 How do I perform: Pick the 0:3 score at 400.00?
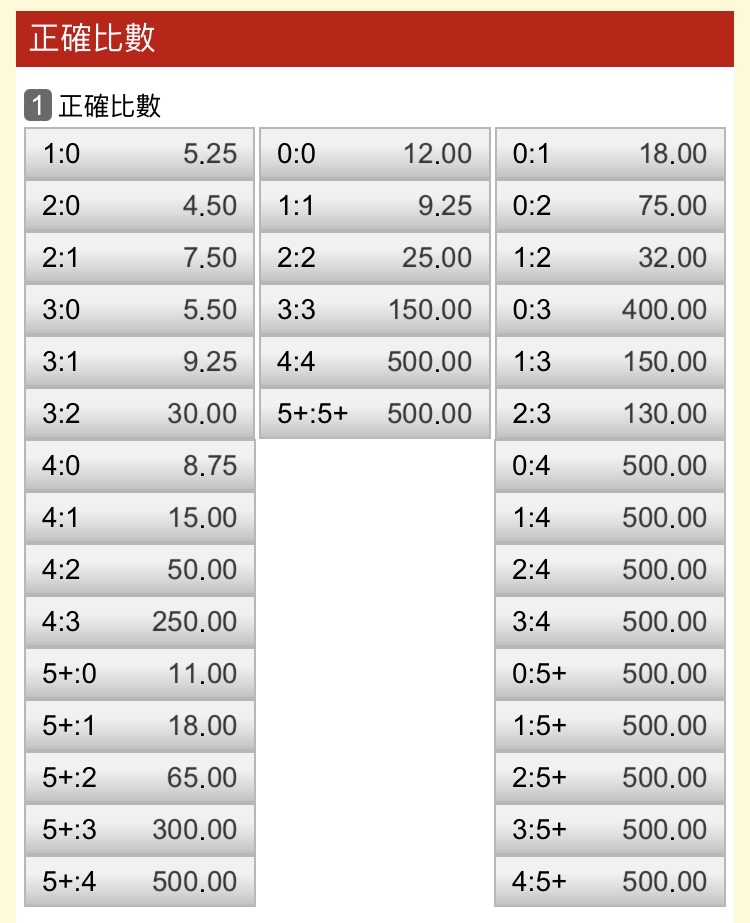pos(610,310)
